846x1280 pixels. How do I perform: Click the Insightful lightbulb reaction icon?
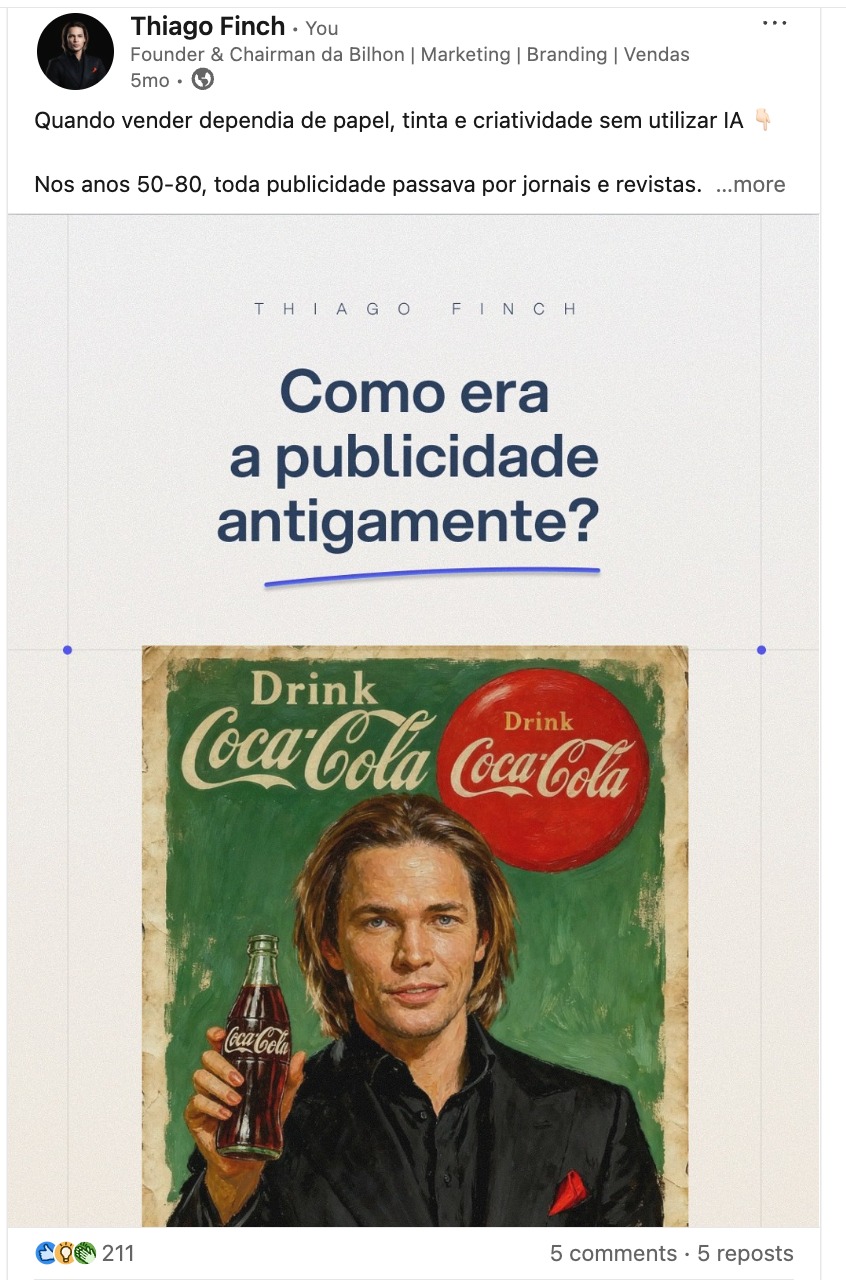pyautogui.click(x=64, y=1253)
